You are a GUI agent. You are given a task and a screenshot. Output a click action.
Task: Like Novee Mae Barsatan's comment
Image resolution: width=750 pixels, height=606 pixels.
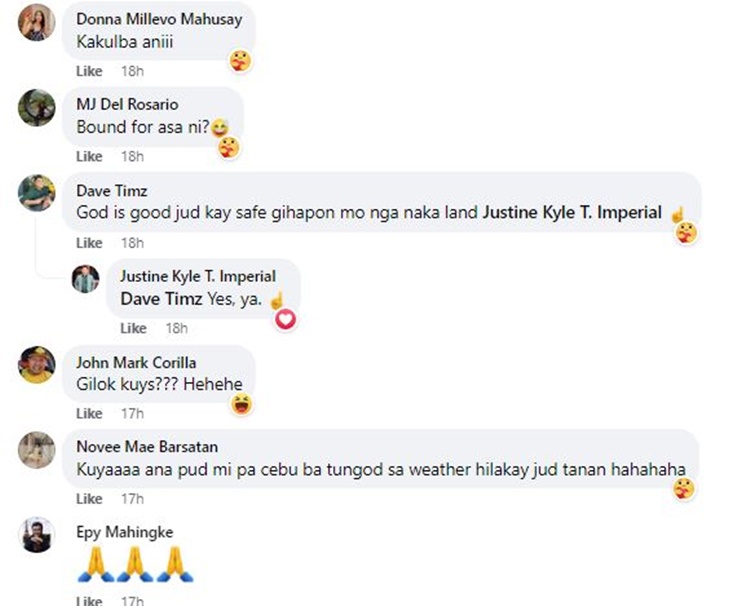pyautogui.click(x=89, y=498)
